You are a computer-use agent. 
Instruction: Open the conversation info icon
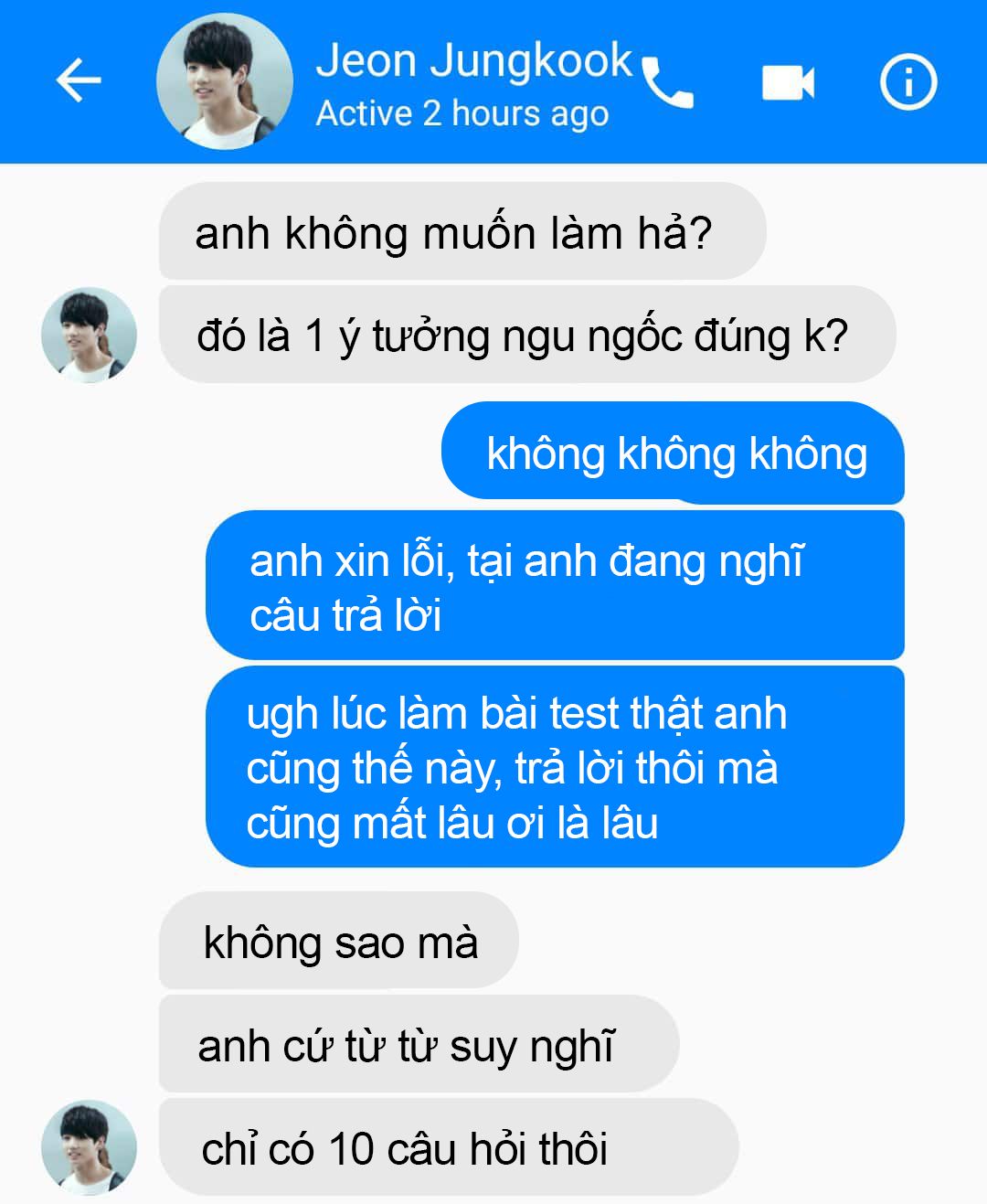tap(908, 83)
